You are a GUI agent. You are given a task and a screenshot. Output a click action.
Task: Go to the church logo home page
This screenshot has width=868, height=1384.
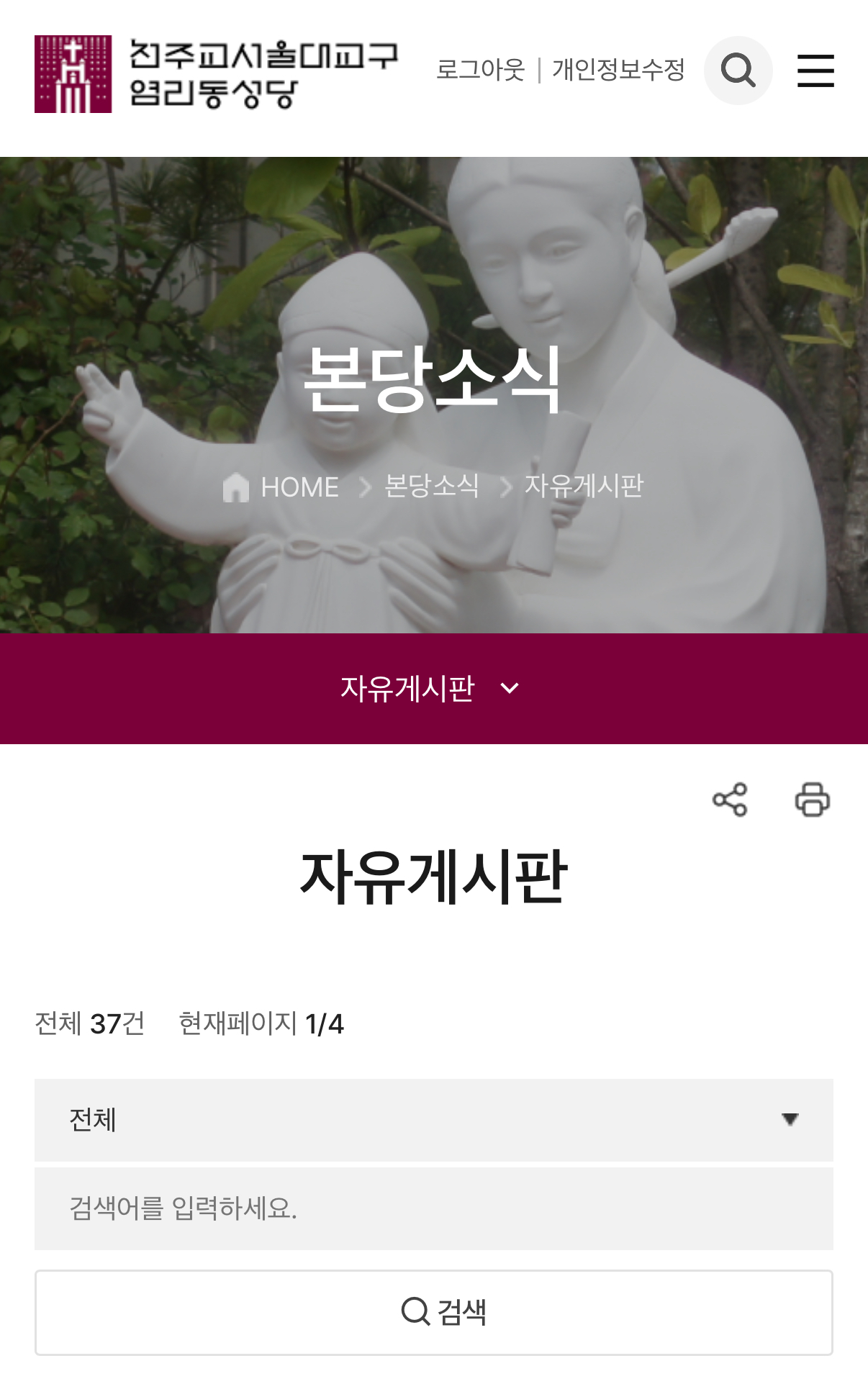[x=216, y=74]
